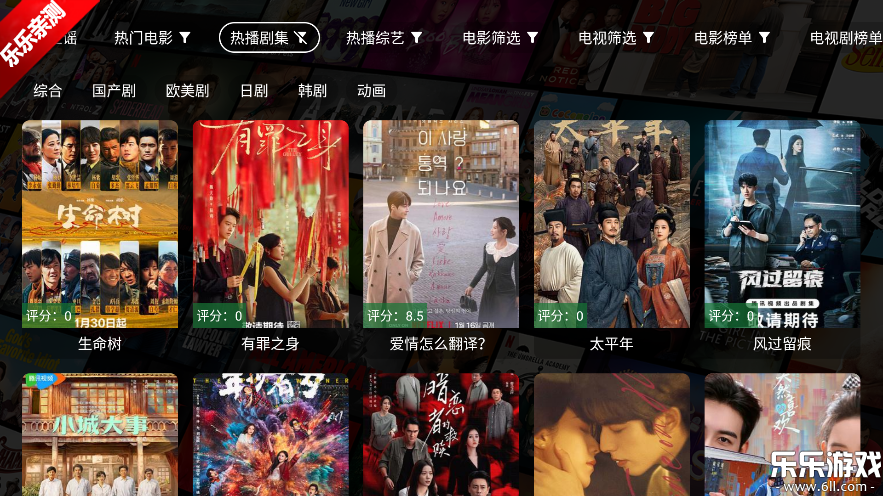Open the 电影榜单 tab
Screen dimensions: 883x496
(732, 38)
